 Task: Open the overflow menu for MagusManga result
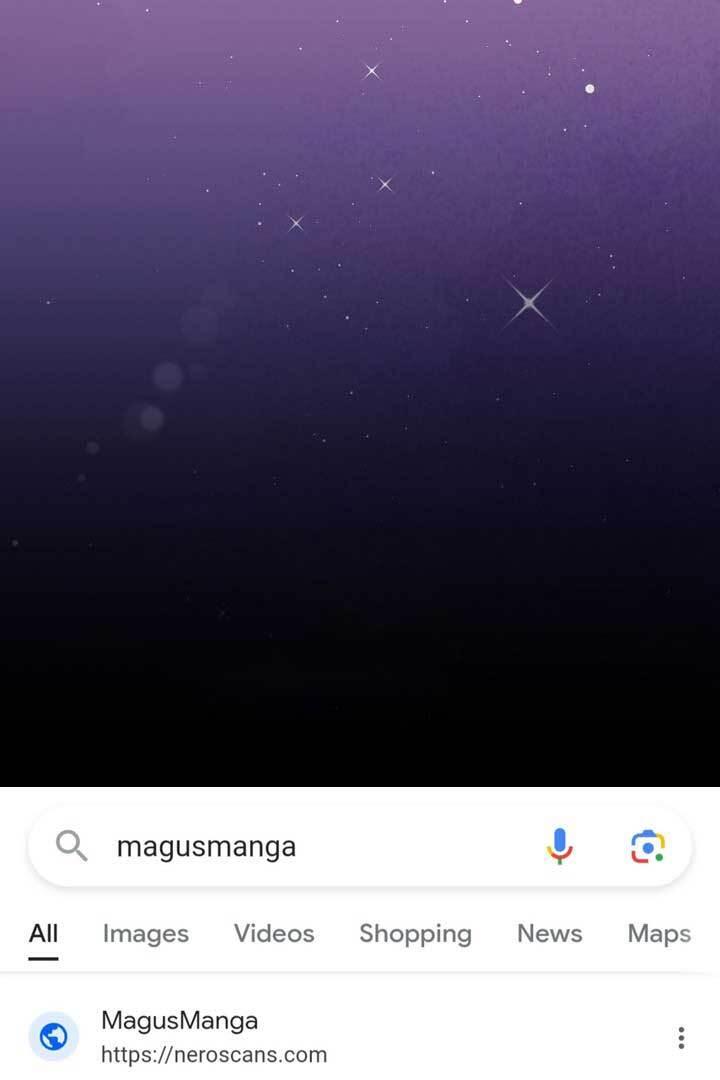[681, 1038]
